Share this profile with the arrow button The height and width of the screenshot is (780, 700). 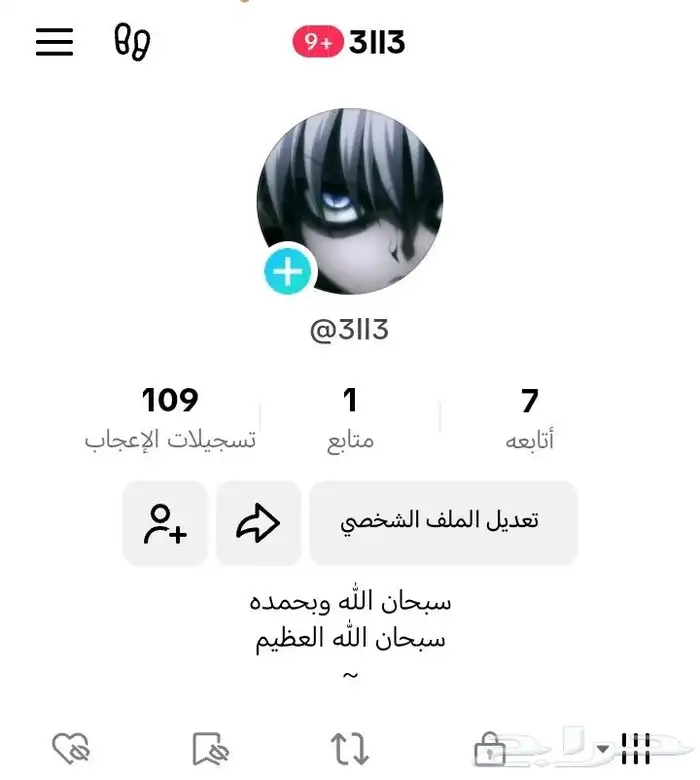[258, 523]
